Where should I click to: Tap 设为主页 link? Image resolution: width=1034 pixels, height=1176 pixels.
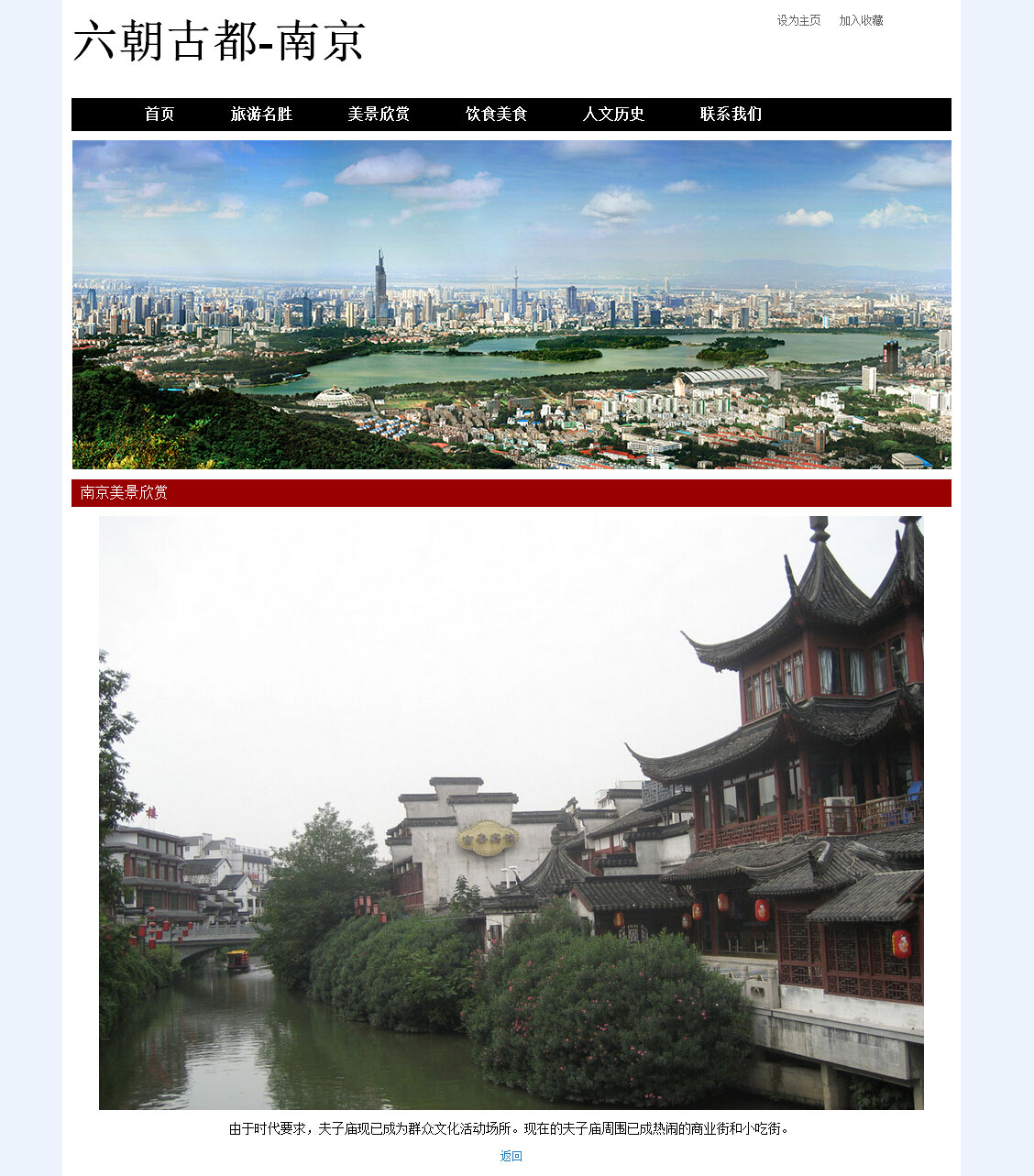pos(798,20)
